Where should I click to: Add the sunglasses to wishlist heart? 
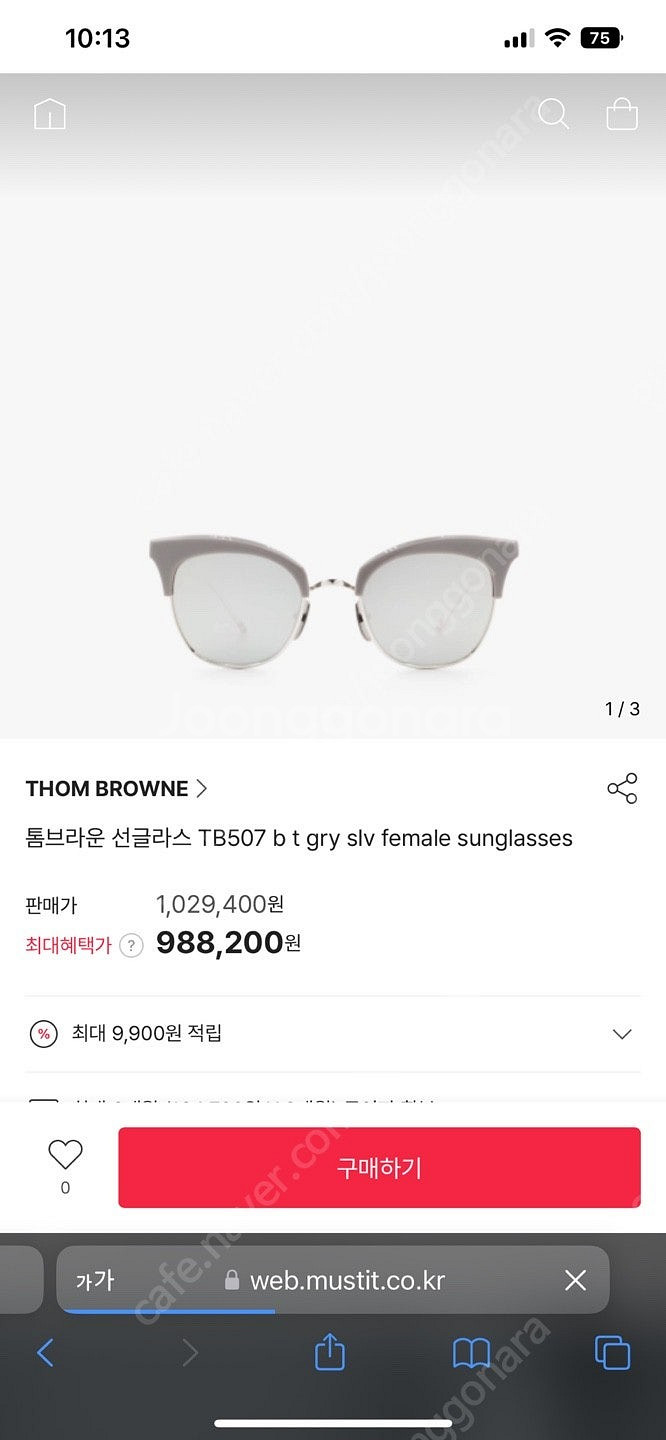(x=65, y=1156)
